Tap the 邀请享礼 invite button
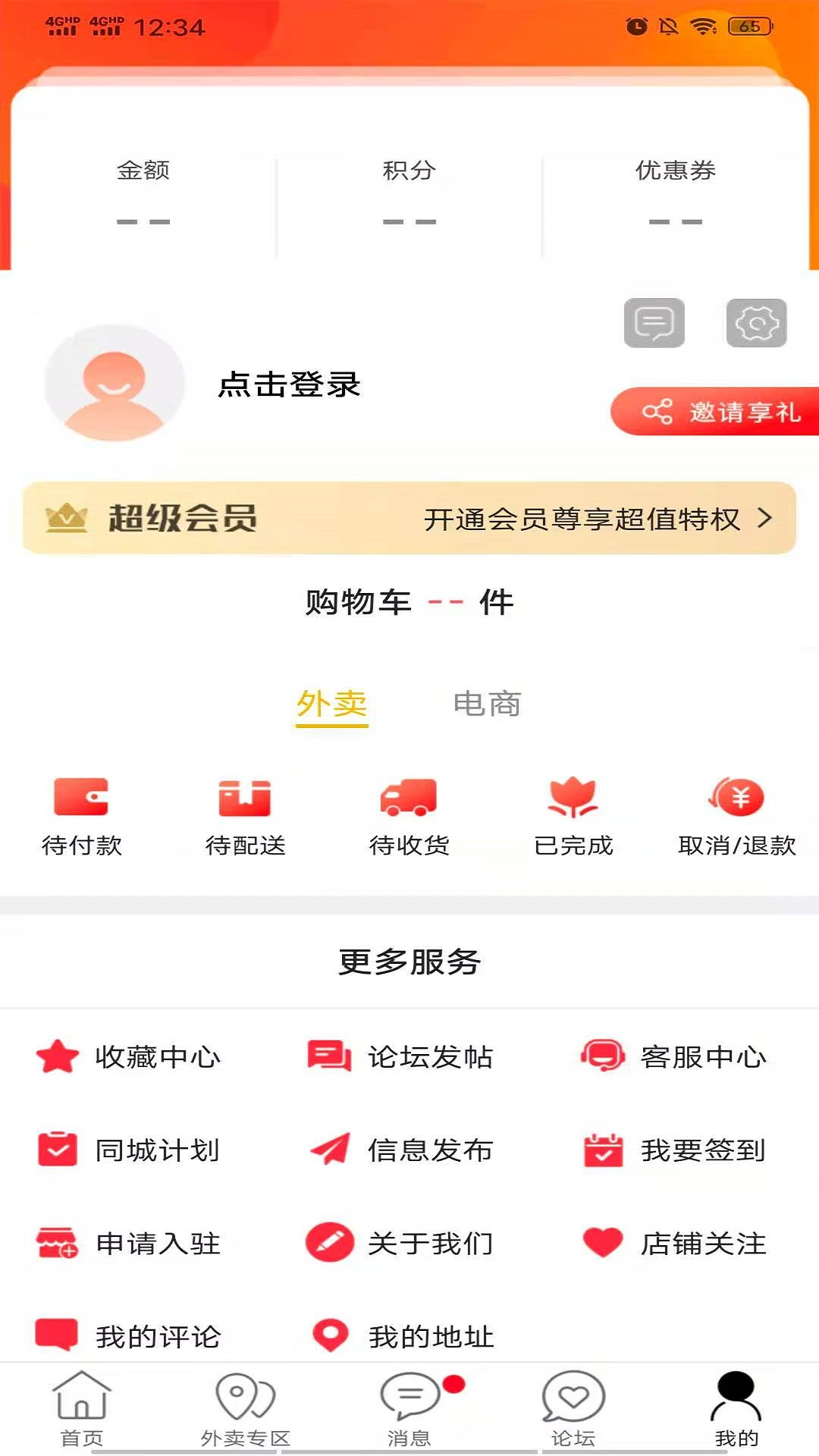The image size is (819, 1456). [x=714, y=412]
